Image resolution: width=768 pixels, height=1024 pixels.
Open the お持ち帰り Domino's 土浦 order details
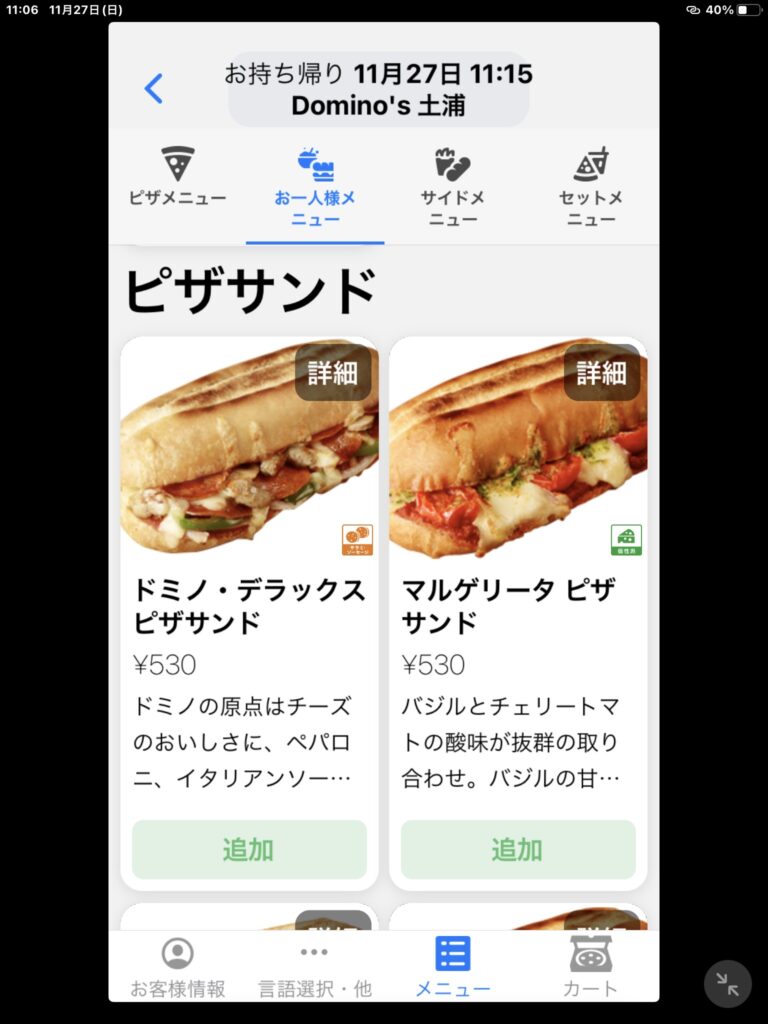coord(378,89)
